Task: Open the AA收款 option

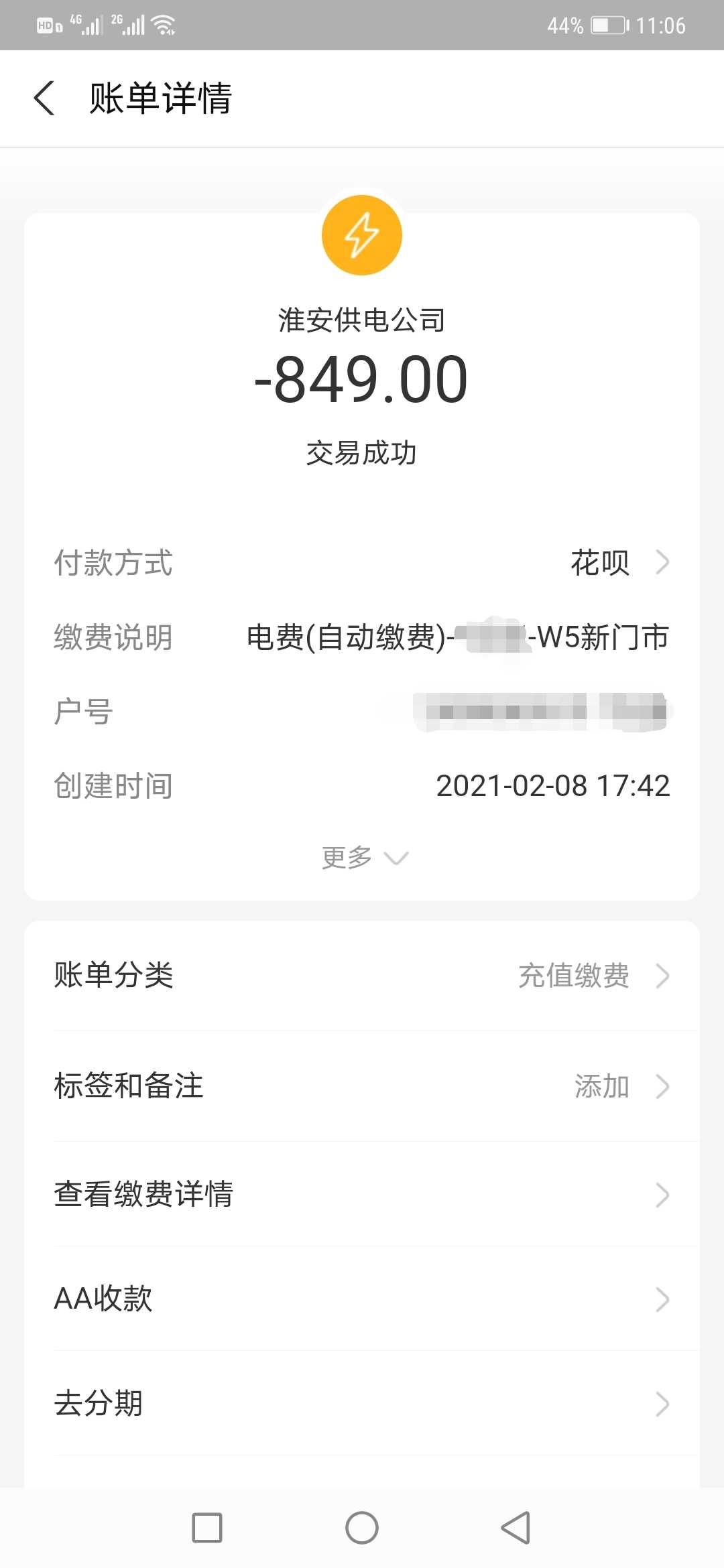Action: pyautogui.click(x=362, y=1299)
